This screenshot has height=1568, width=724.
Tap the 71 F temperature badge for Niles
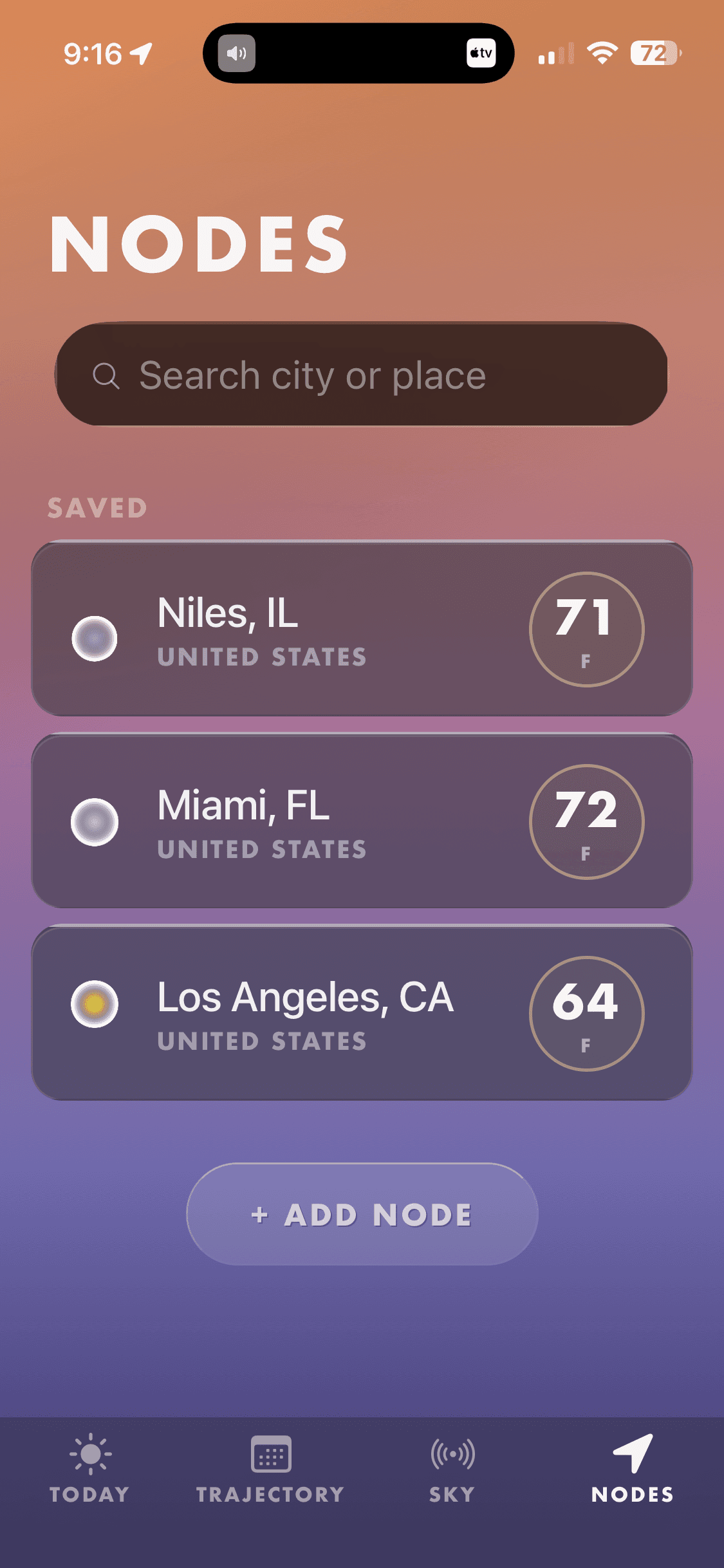click(x=587, y=630)
